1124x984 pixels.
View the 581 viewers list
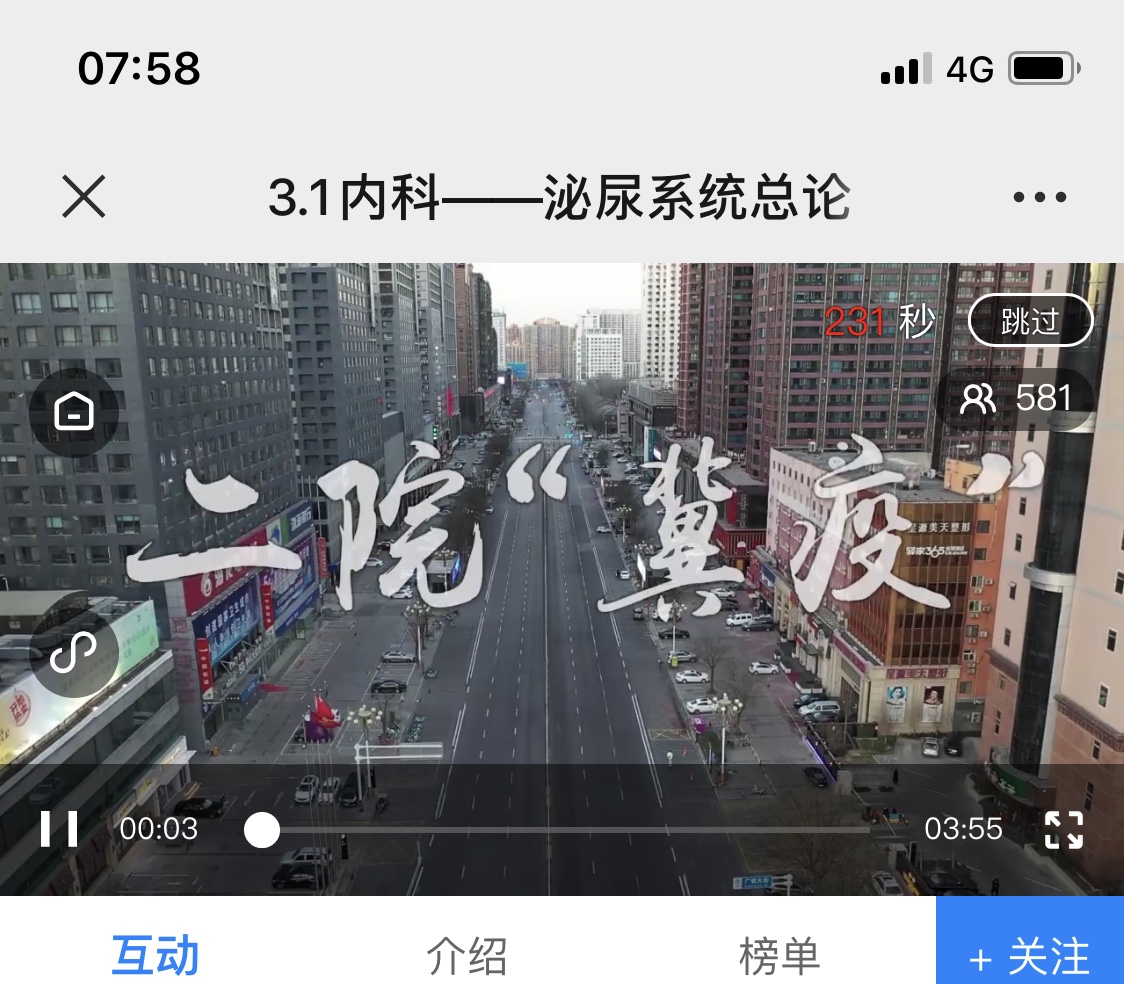click(1016, 399)
